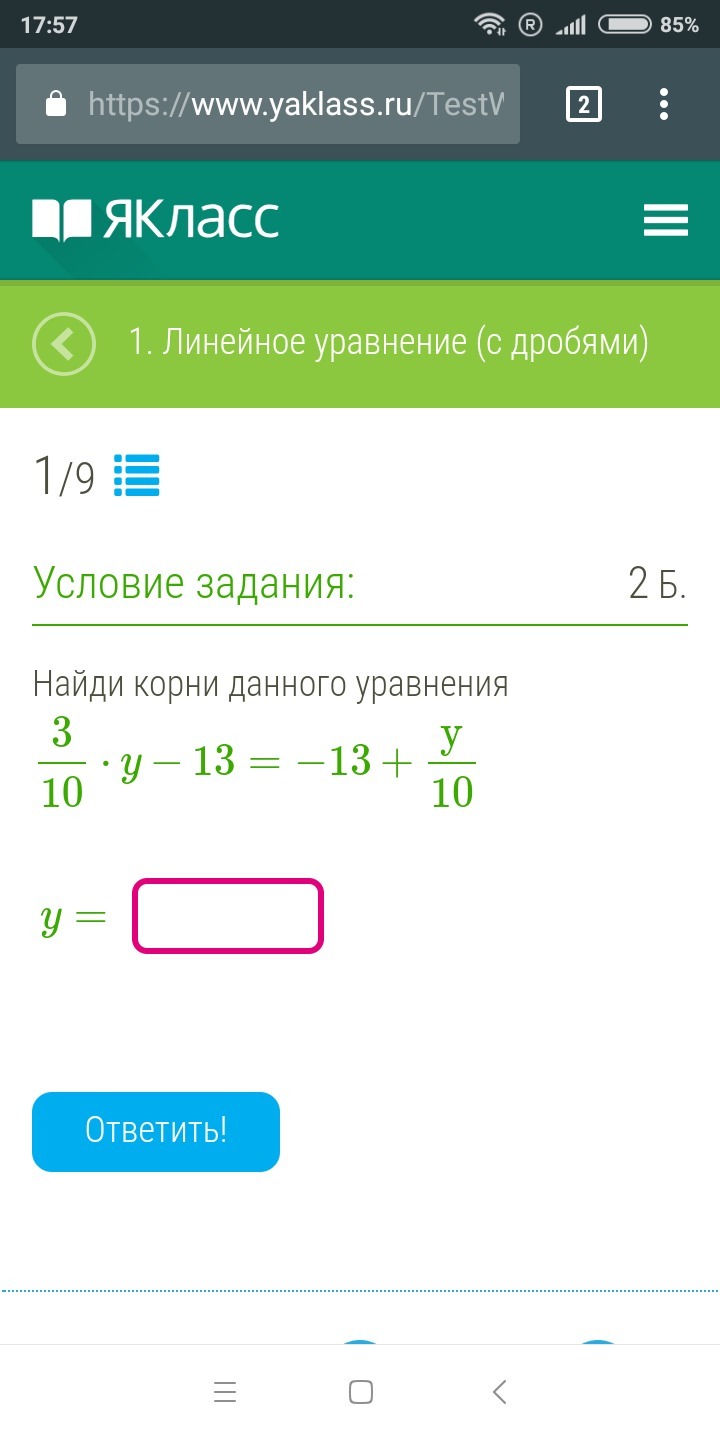Go to the ЯКласс home logo

click(156, 220)
